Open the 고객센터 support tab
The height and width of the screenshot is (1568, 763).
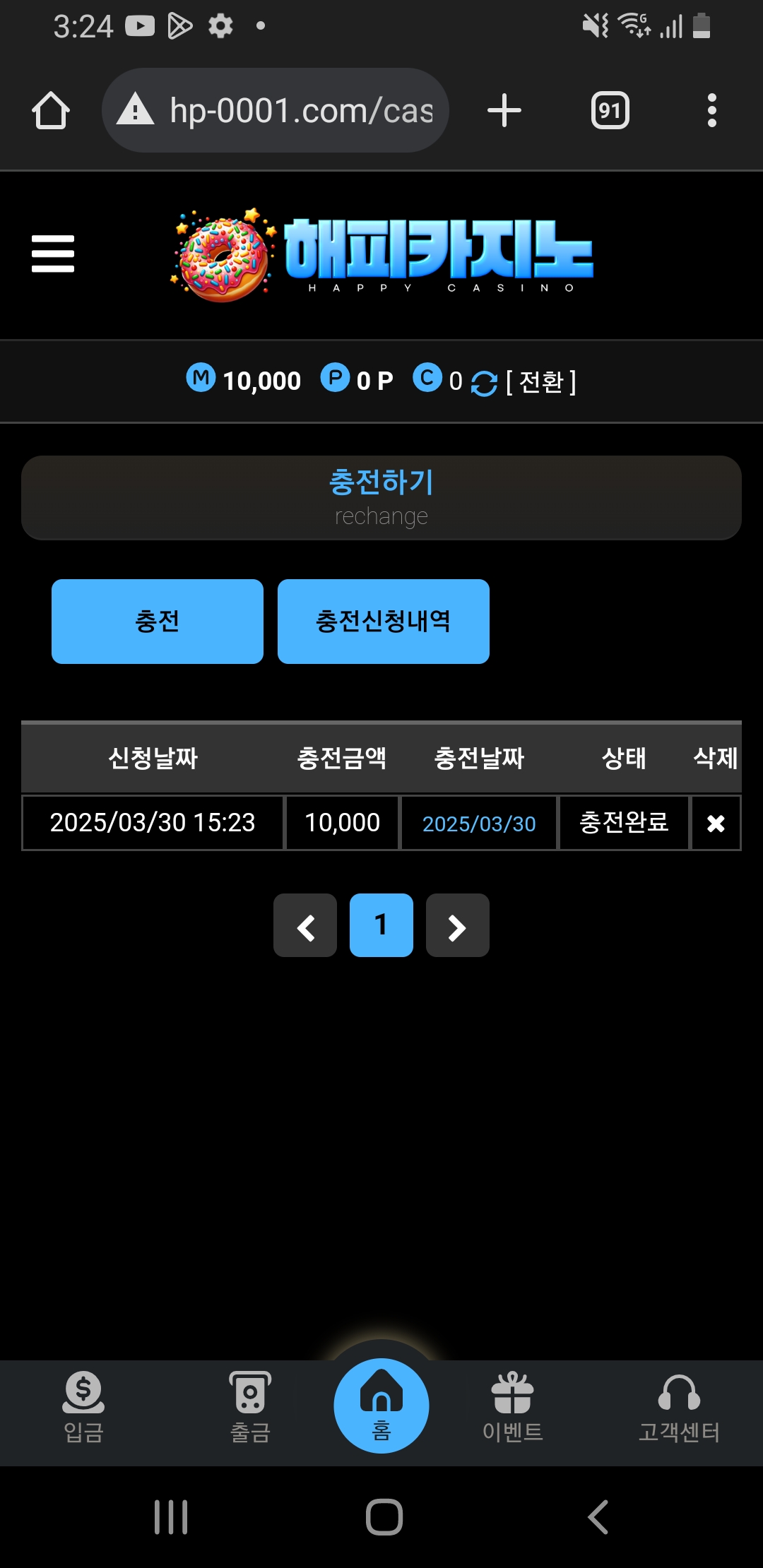[x=679, y=1407]
